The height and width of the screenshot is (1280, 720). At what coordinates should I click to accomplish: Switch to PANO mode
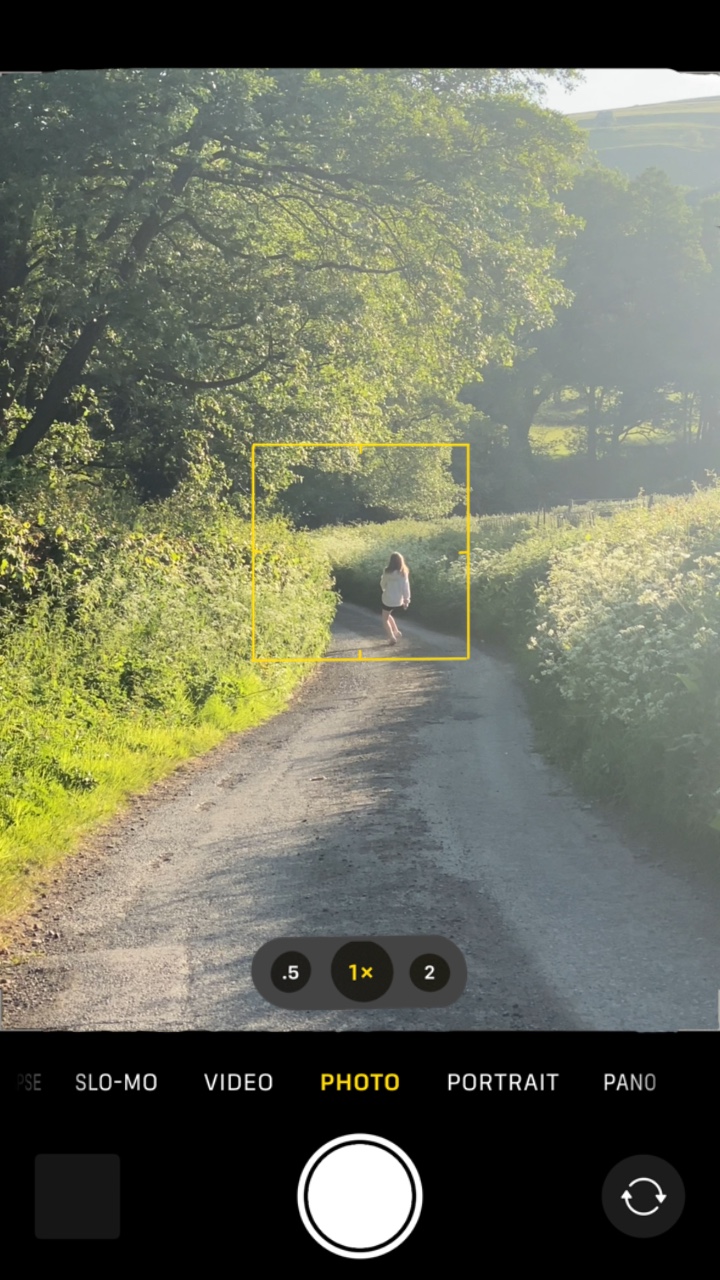(x=630, y=1082)
